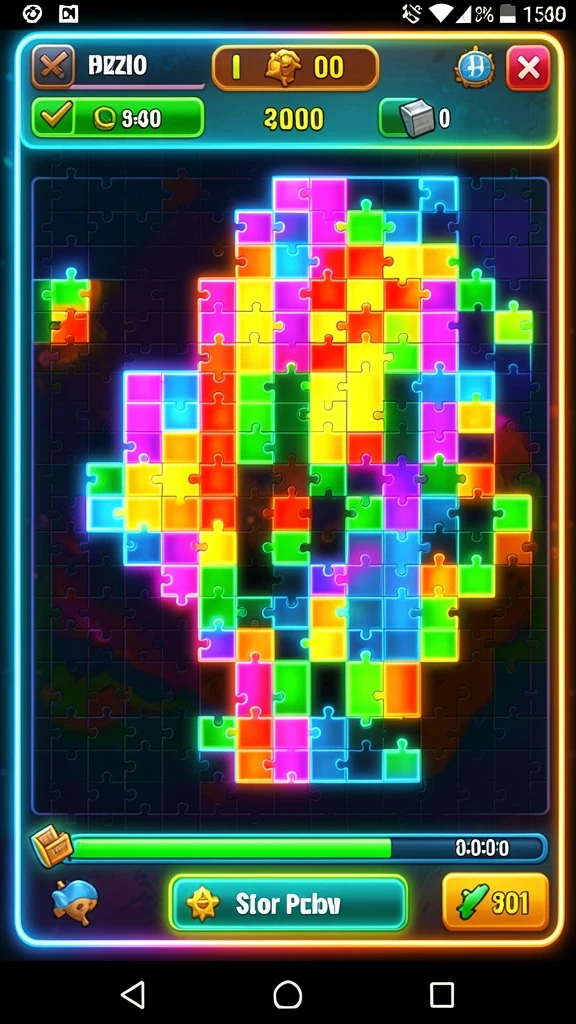Tap the gold coin counter pill
The width and height of the screenshot is (576, 1024).
[x=295, y=68]
